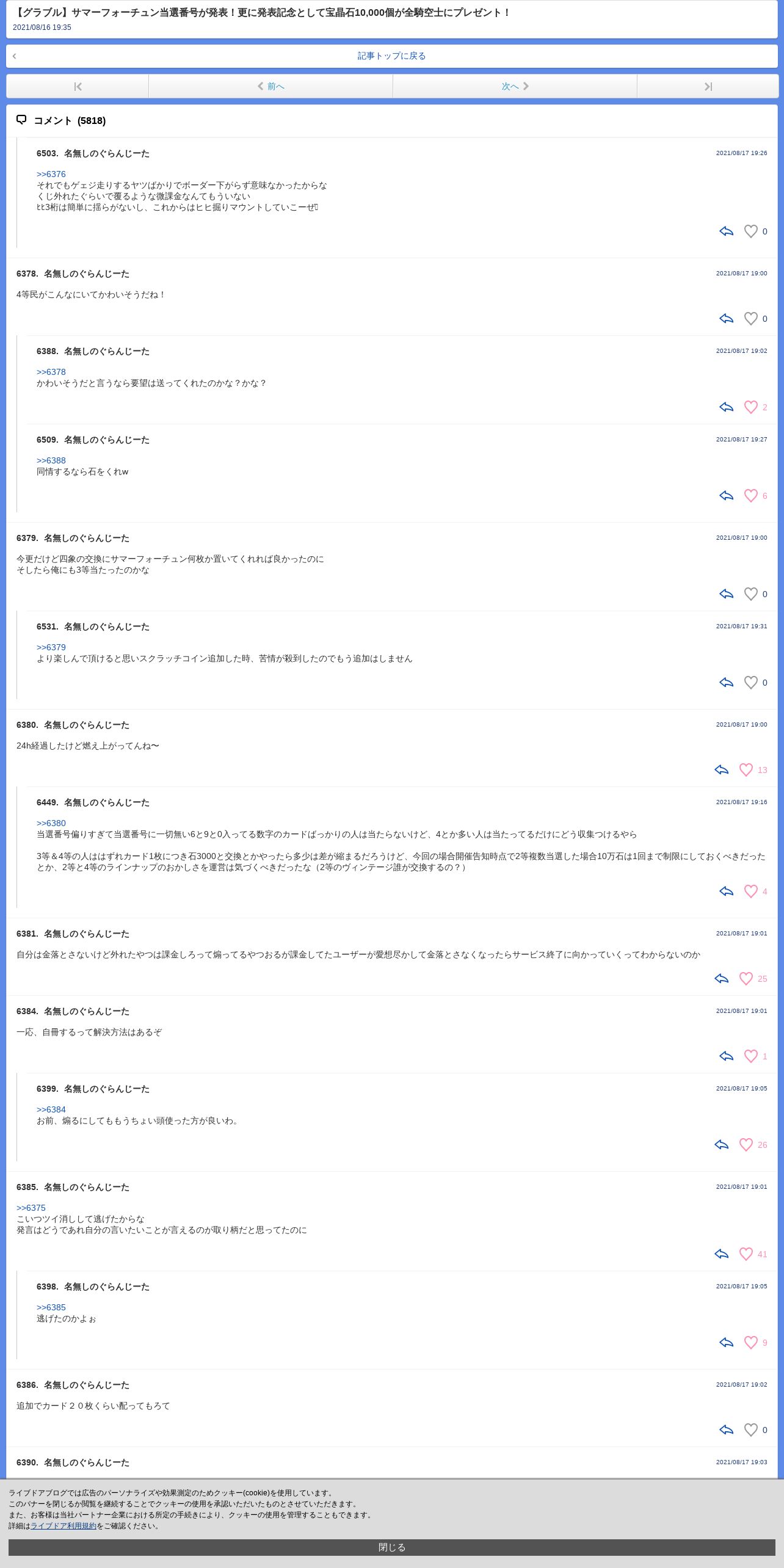784x1568 pixels.
Task: Open the >>6384 reference in comment 6399
Action: tap(51, 1110)
